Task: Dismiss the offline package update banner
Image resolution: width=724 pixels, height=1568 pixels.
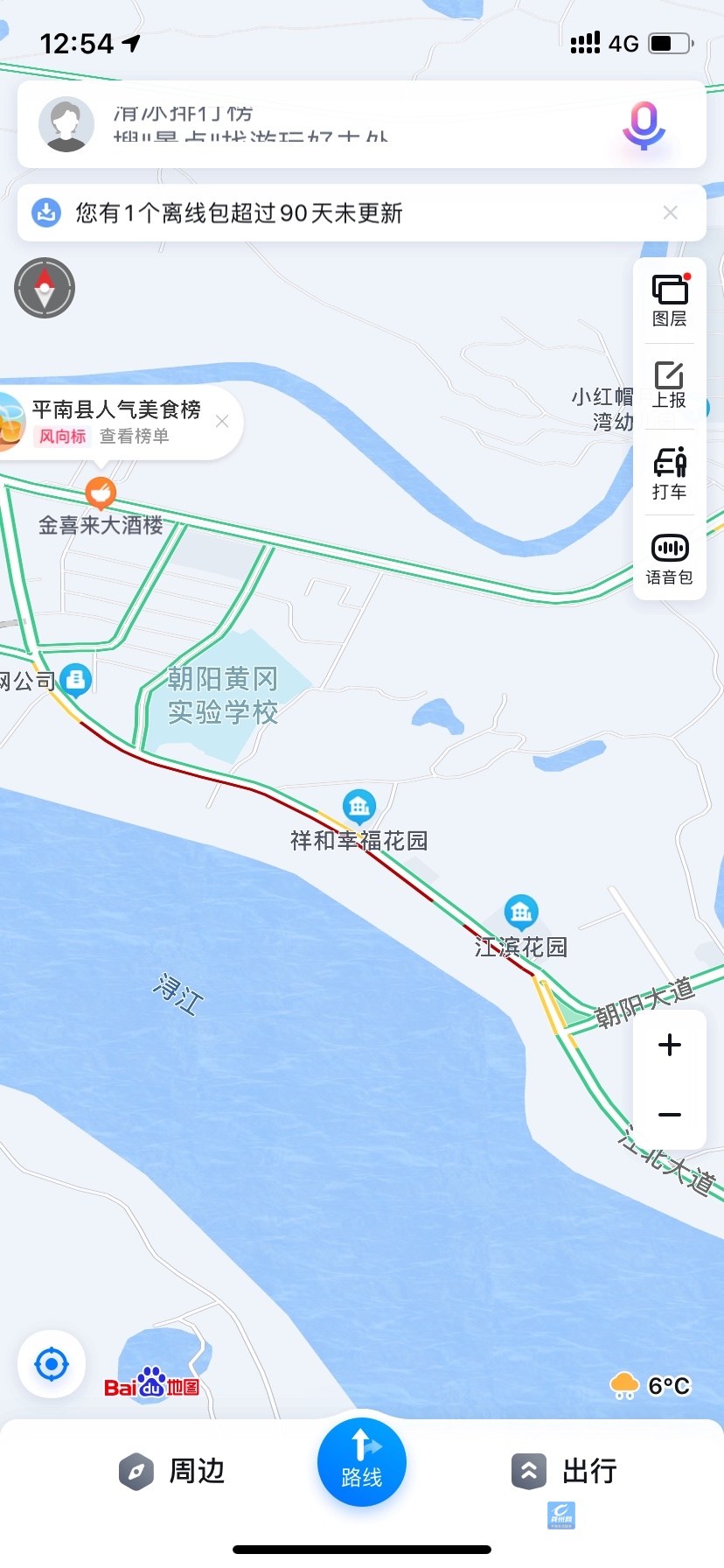Action: pyautogui.click(x=671, y=213)
